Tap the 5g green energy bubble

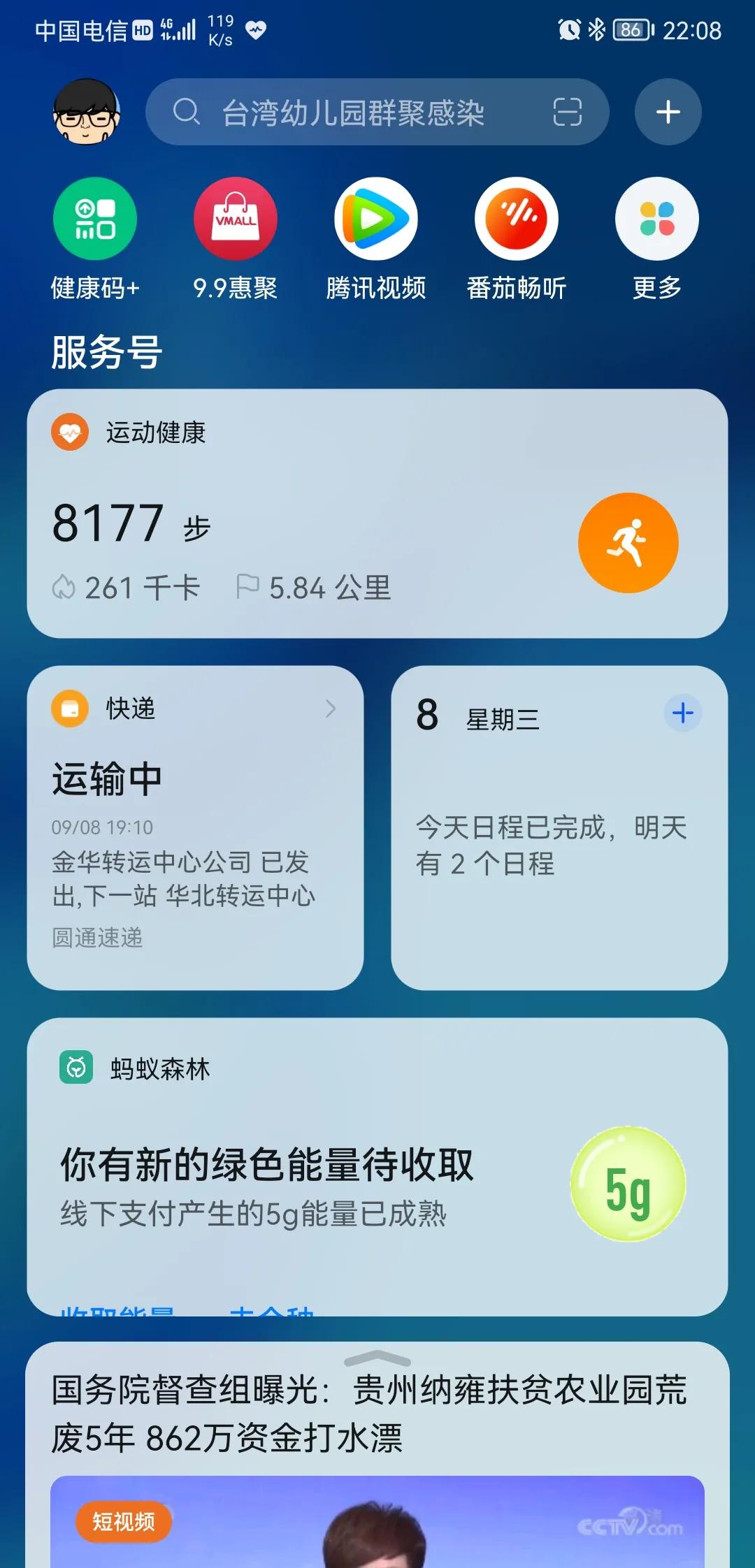click(628, 1185)
